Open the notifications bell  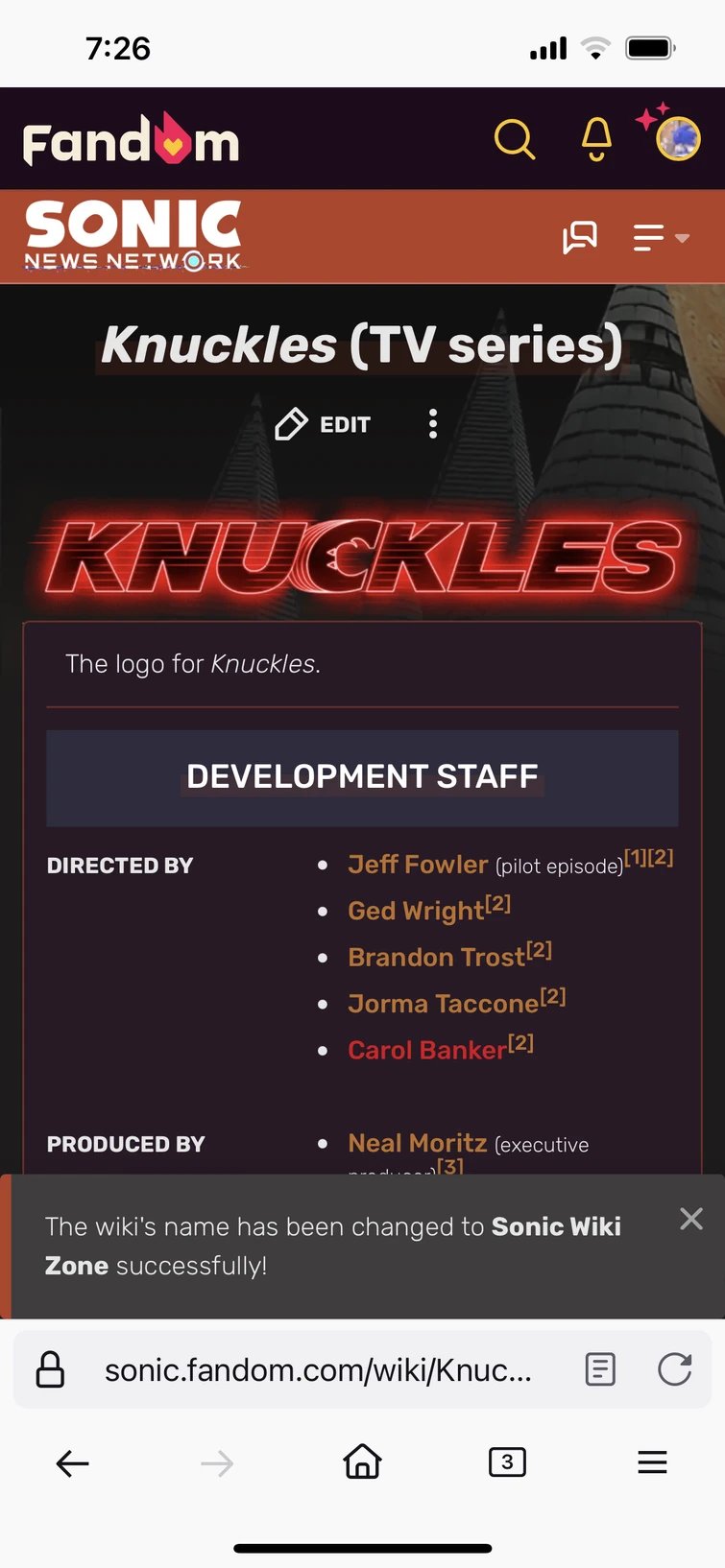click(x=596, y=140)
